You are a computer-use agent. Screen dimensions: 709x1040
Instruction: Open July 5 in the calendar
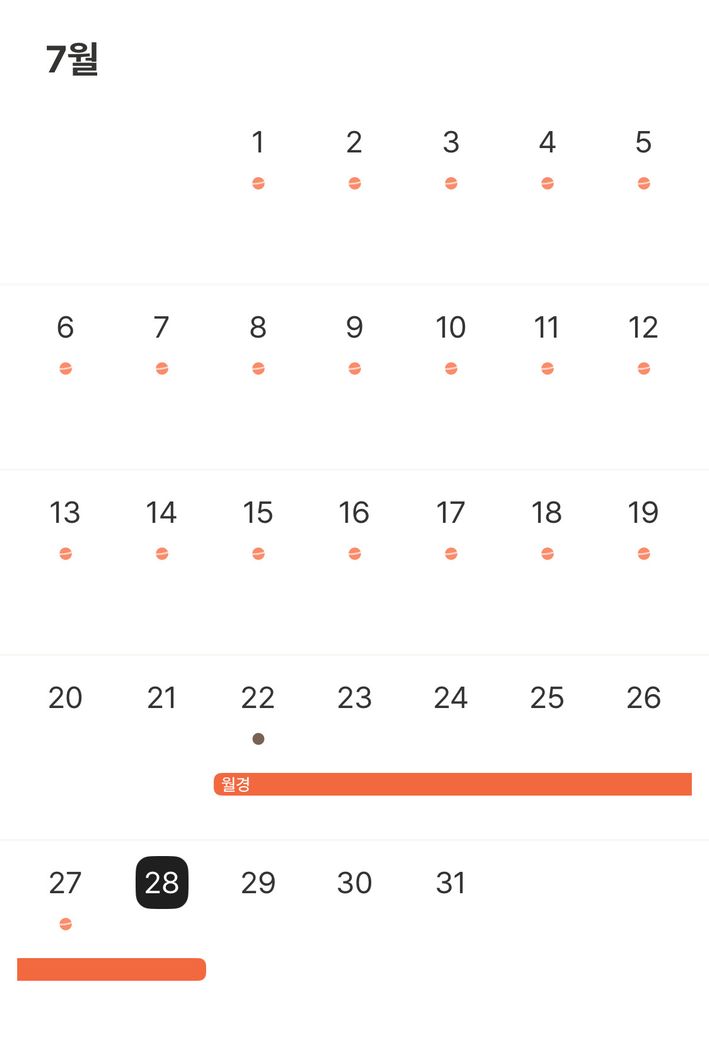click(643, 143)
